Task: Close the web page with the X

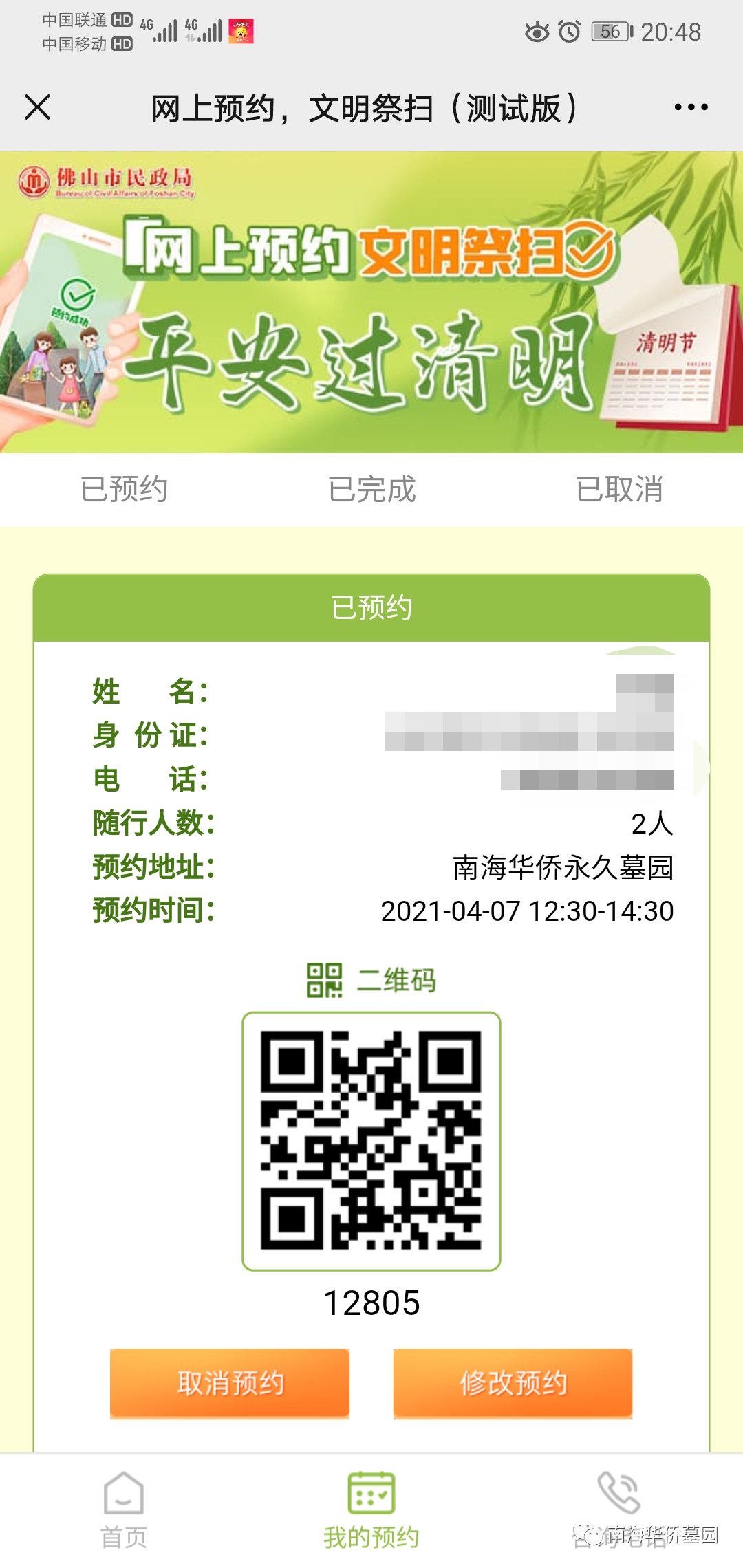Action: (x=37, y=107)
